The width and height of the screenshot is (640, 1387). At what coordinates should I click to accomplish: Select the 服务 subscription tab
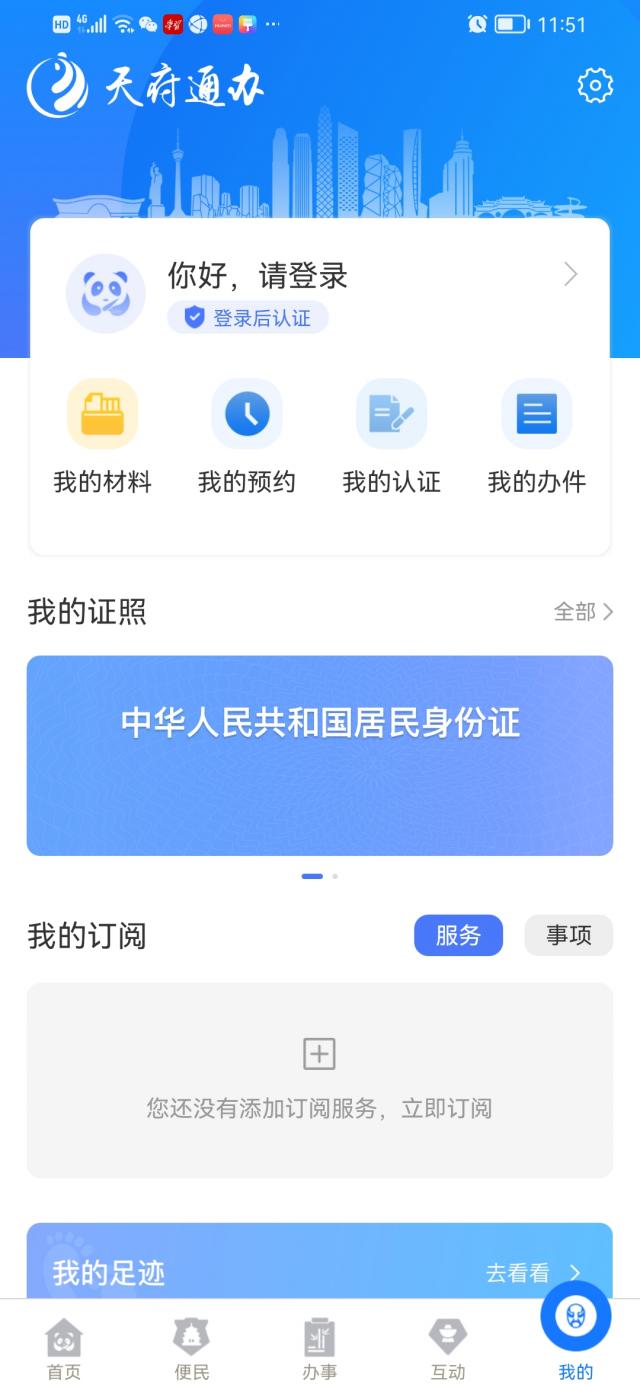[x=458, y=936]
